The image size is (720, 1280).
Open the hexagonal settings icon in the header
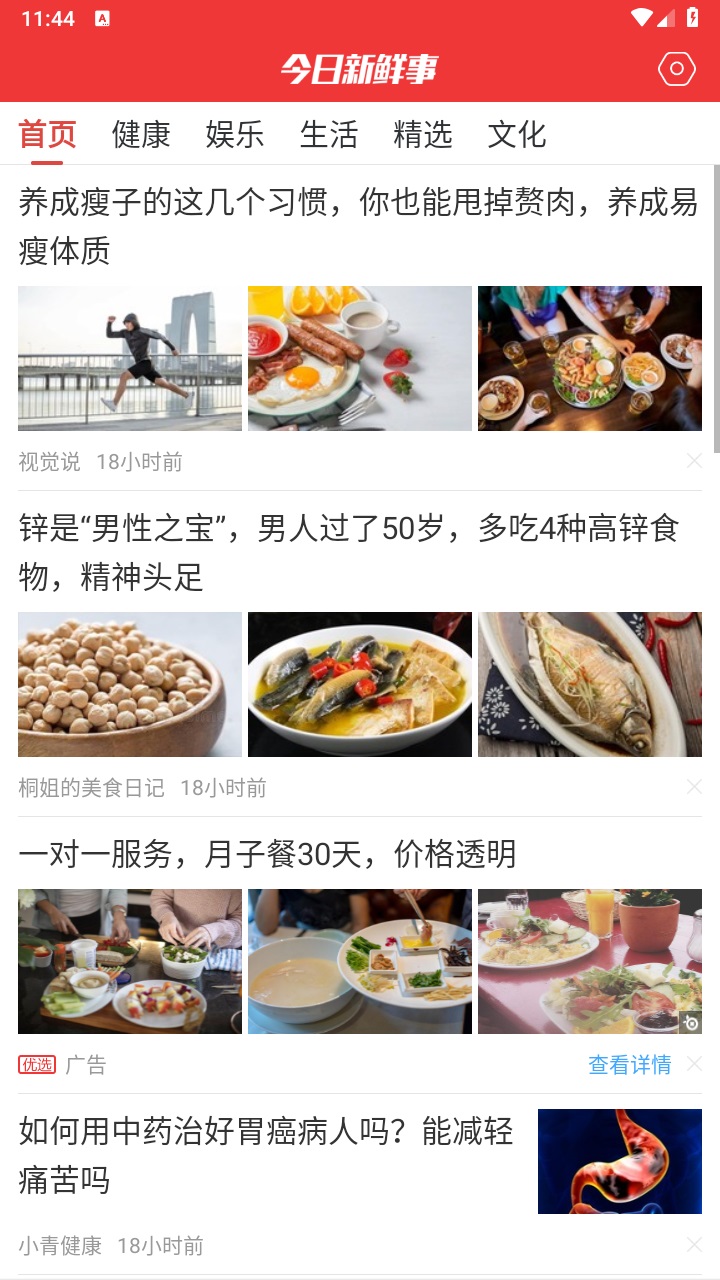[676, 68]
